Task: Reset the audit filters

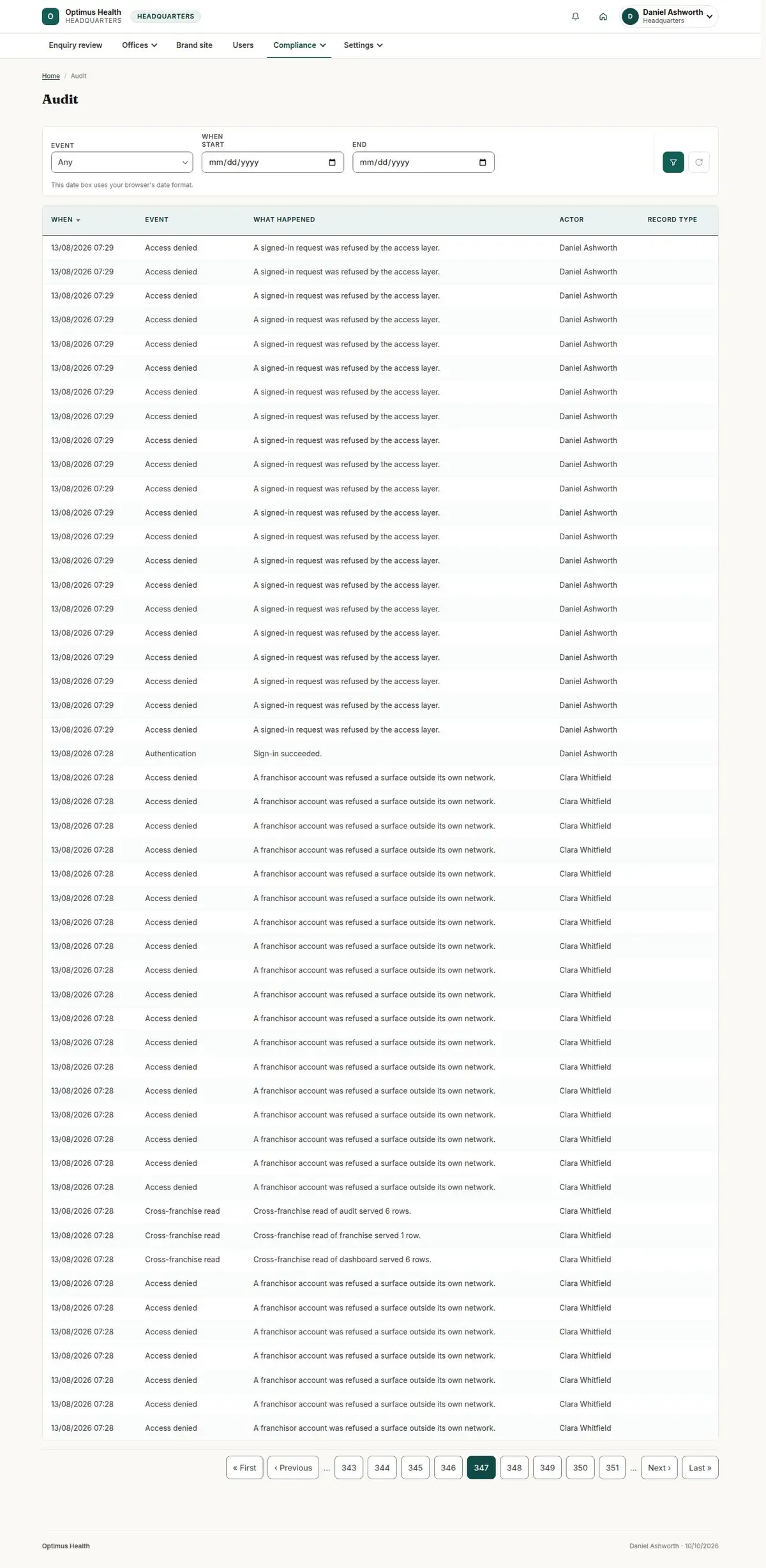Action: pyautogui.click(x=699, y=162)
